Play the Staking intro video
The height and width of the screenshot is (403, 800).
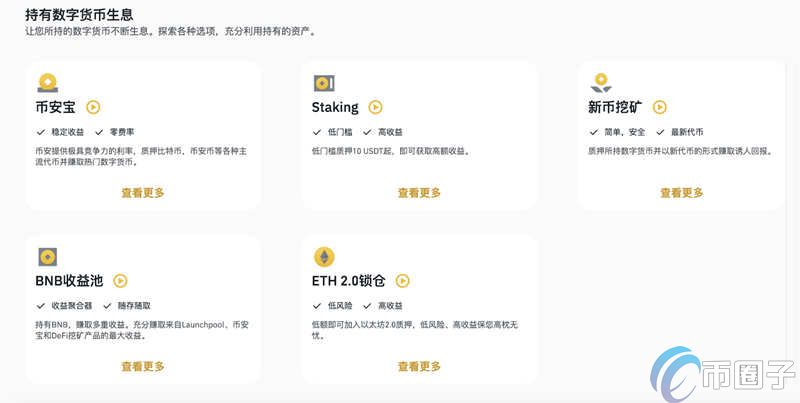(375, 107)
